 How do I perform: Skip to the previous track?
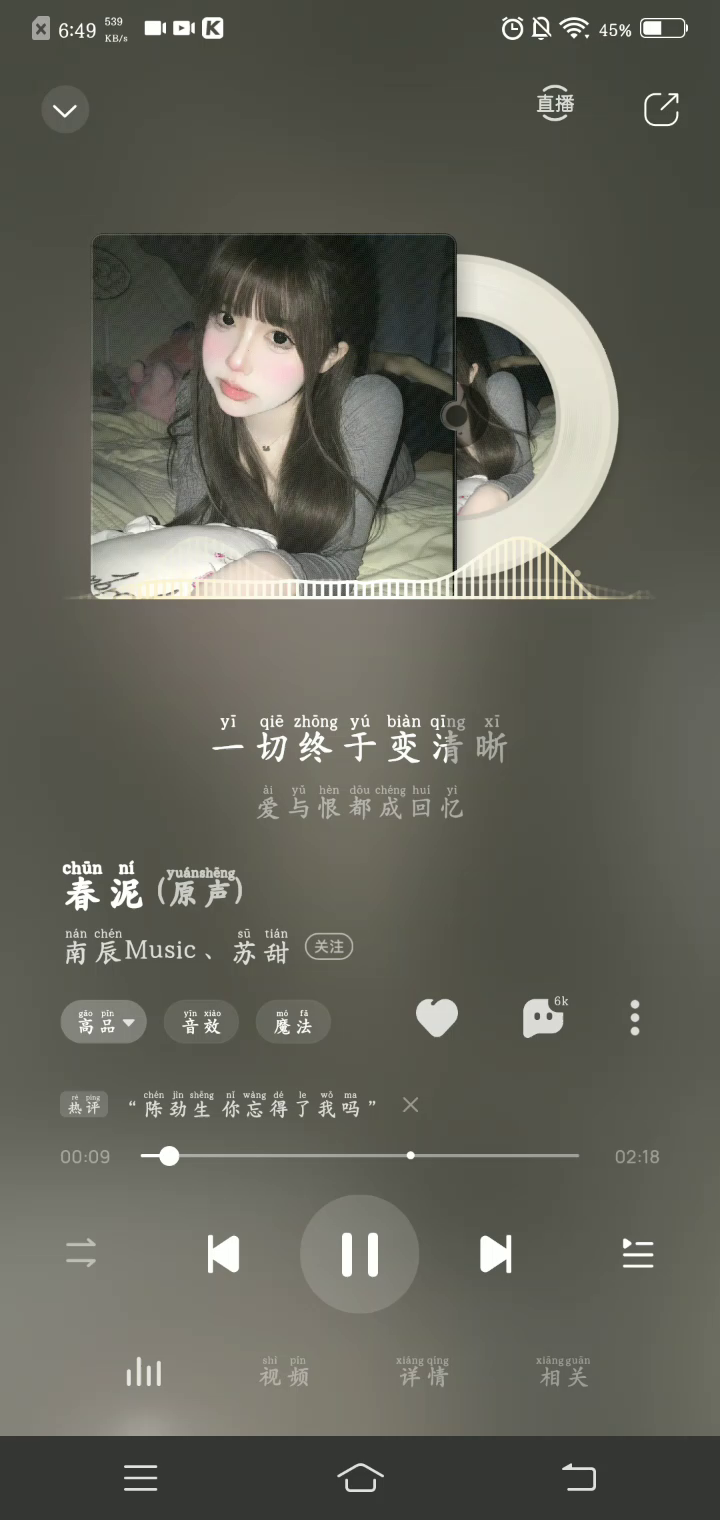[223, 1254]
